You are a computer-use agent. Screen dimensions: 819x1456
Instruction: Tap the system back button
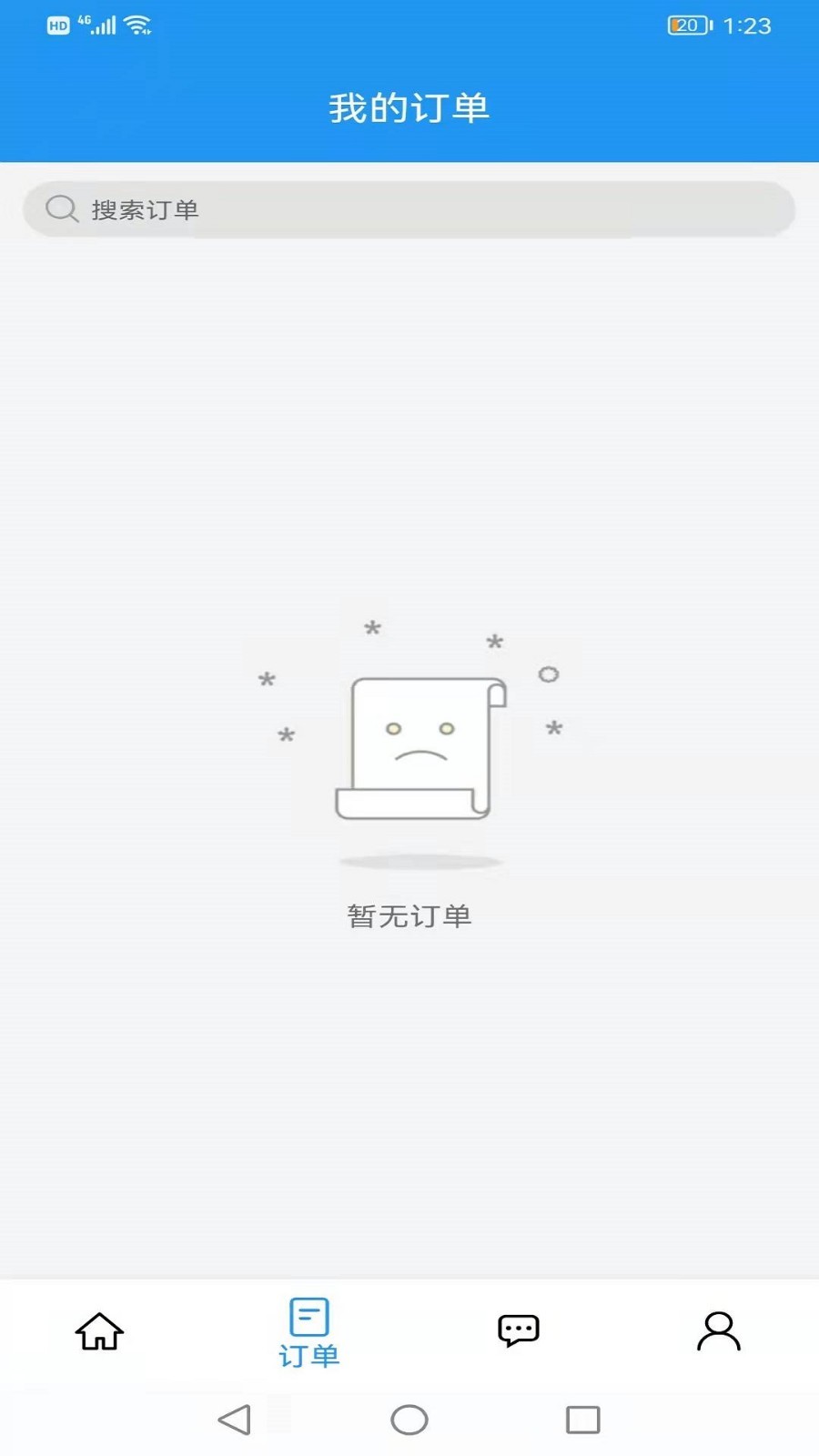coord(235,1420)
